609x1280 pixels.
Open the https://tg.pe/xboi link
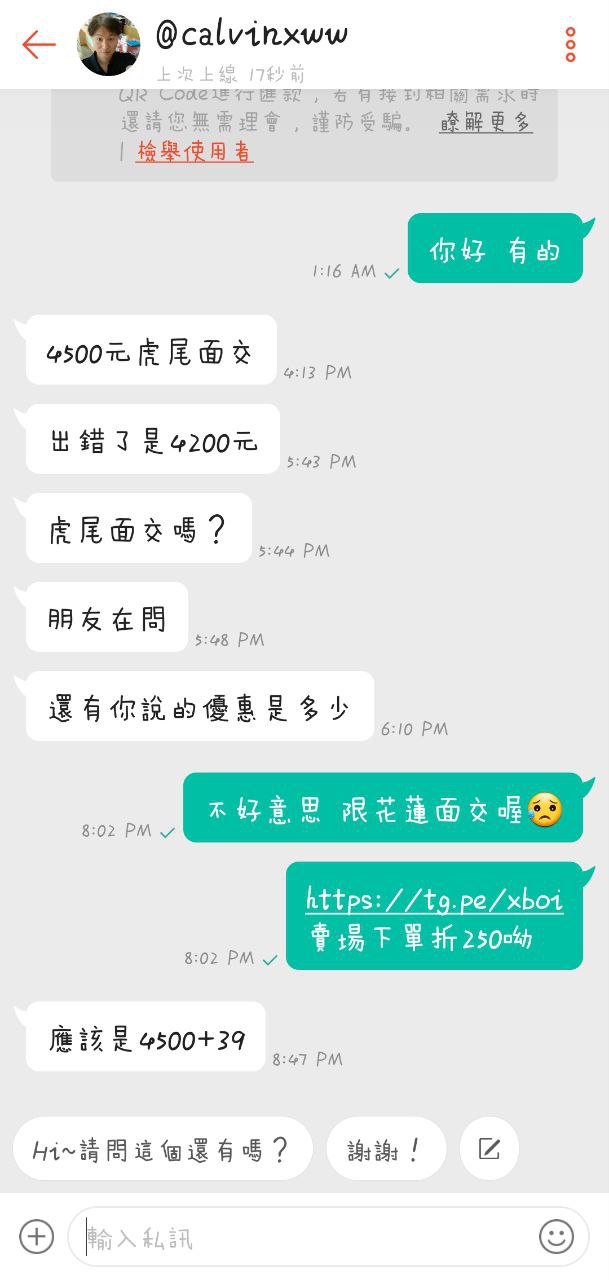[x=434, y=899]
